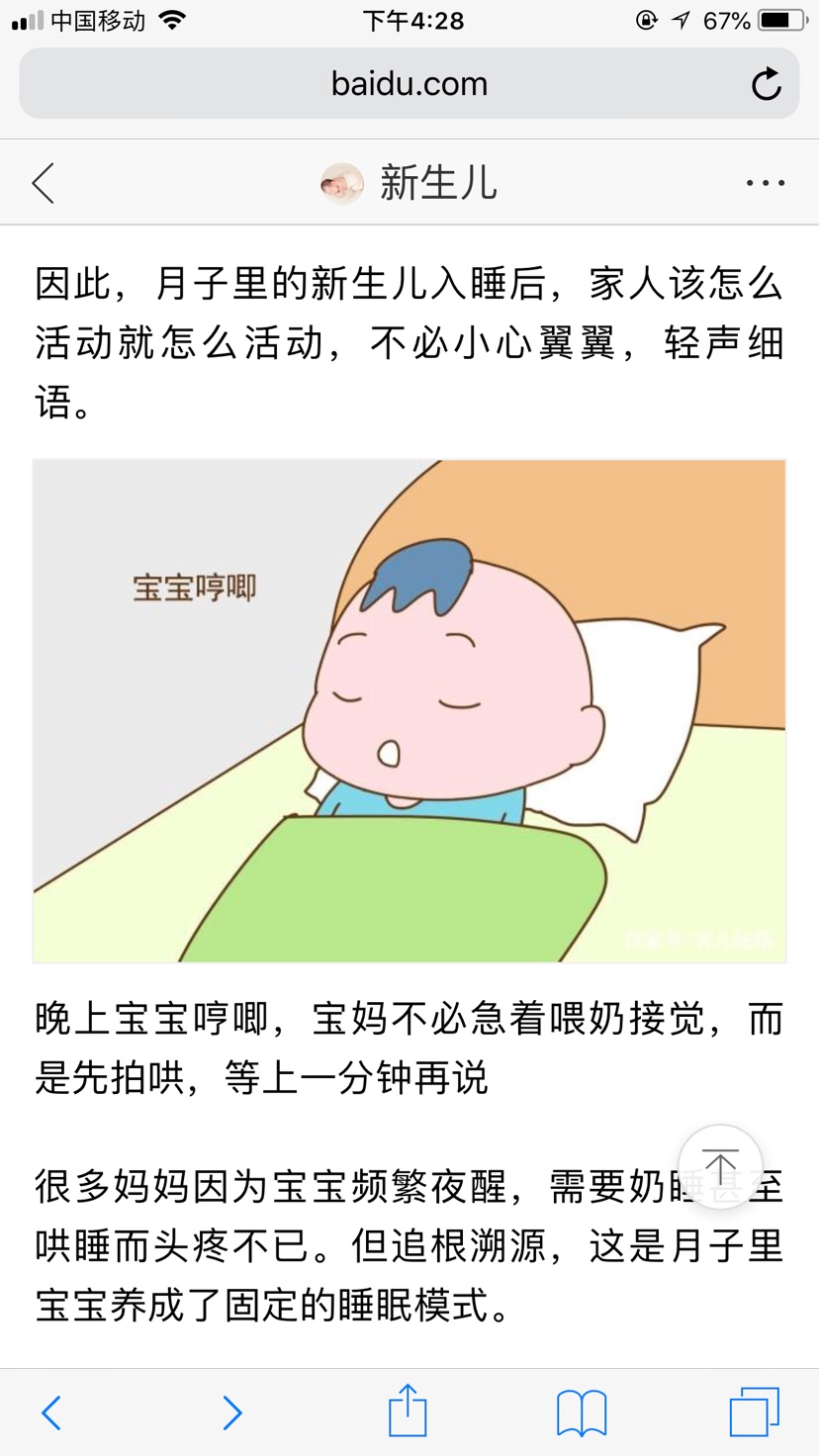Open the 新生儿 author profile
The height and width of the screenshot is (1456, 819).
pos(409,183)
